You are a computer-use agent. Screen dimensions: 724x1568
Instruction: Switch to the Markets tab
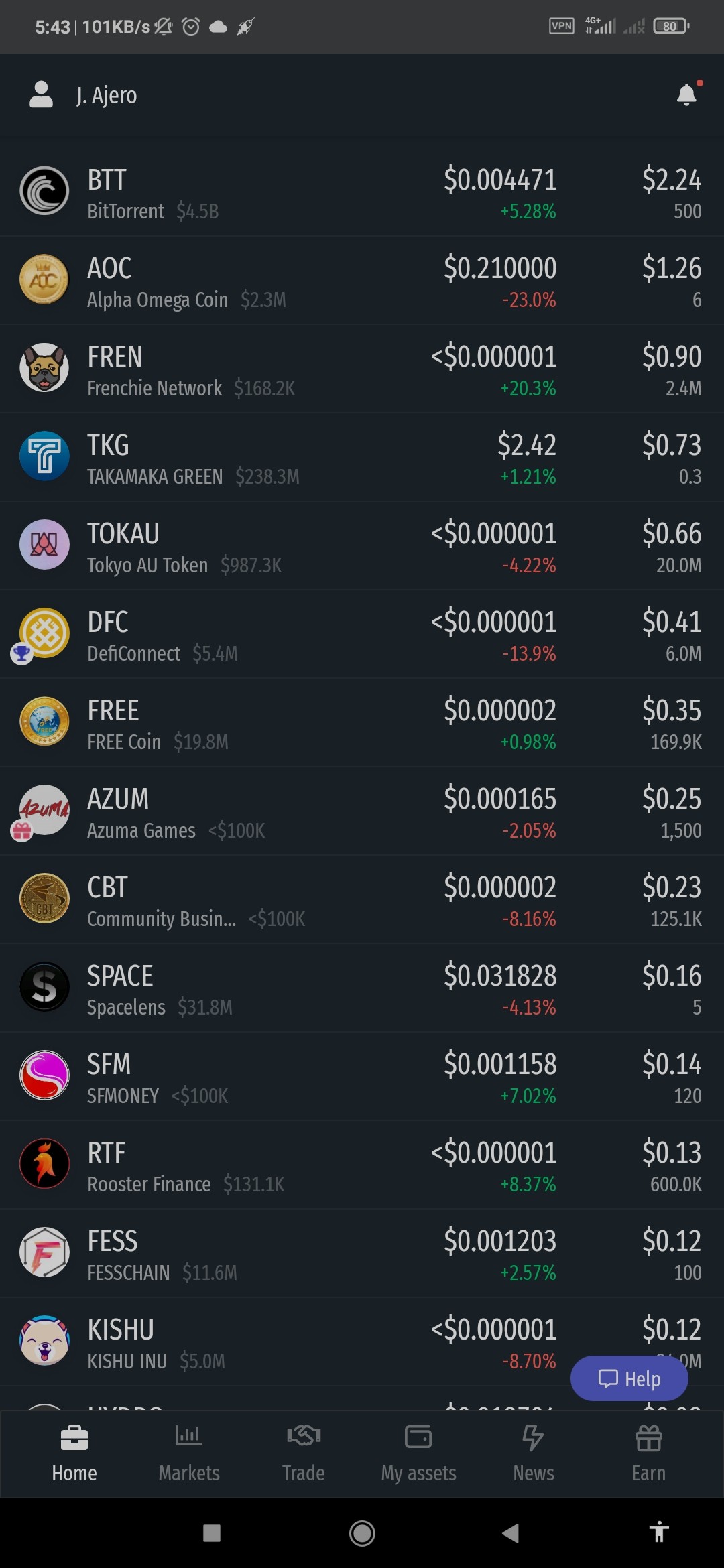click(x=189, y=1453)
